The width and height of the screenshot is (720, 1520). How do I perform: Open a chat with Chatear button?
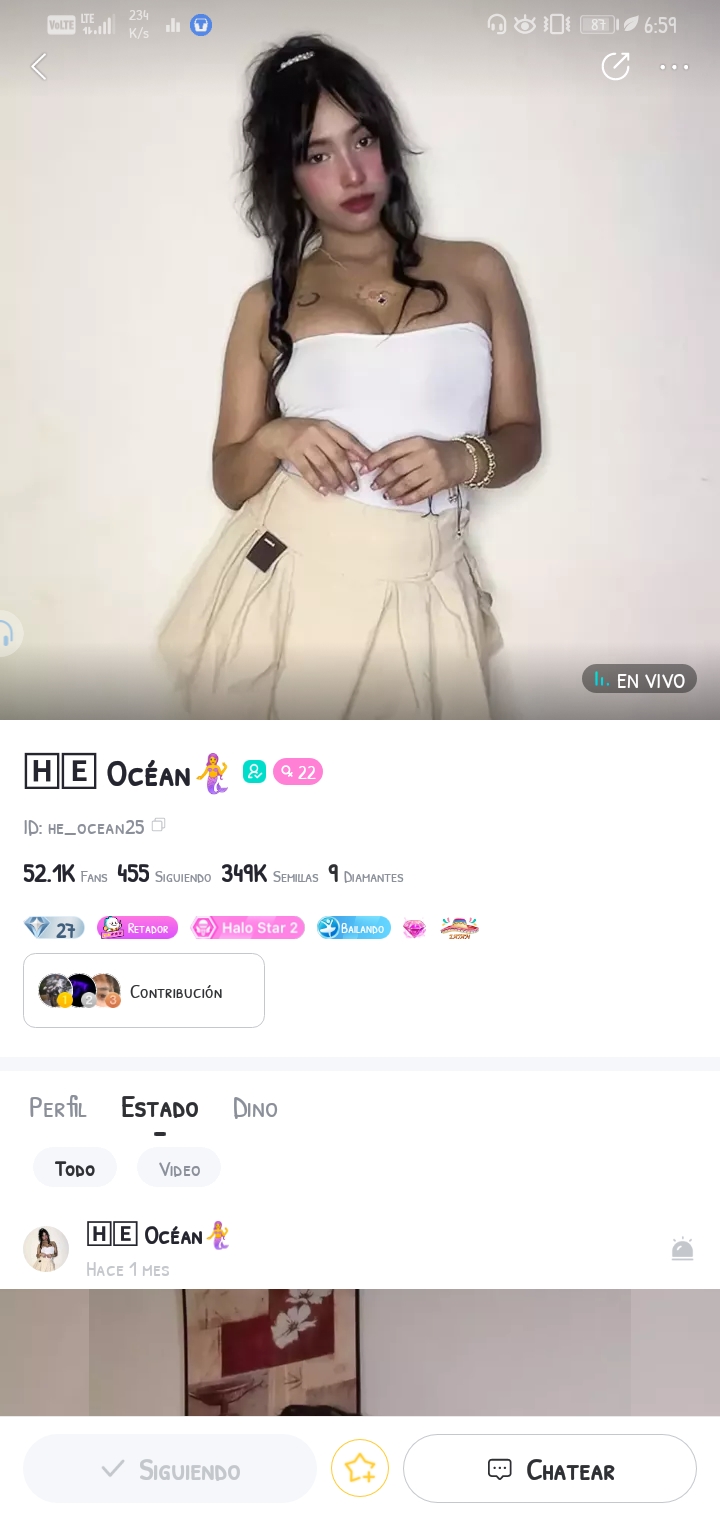click(550, 1469)
